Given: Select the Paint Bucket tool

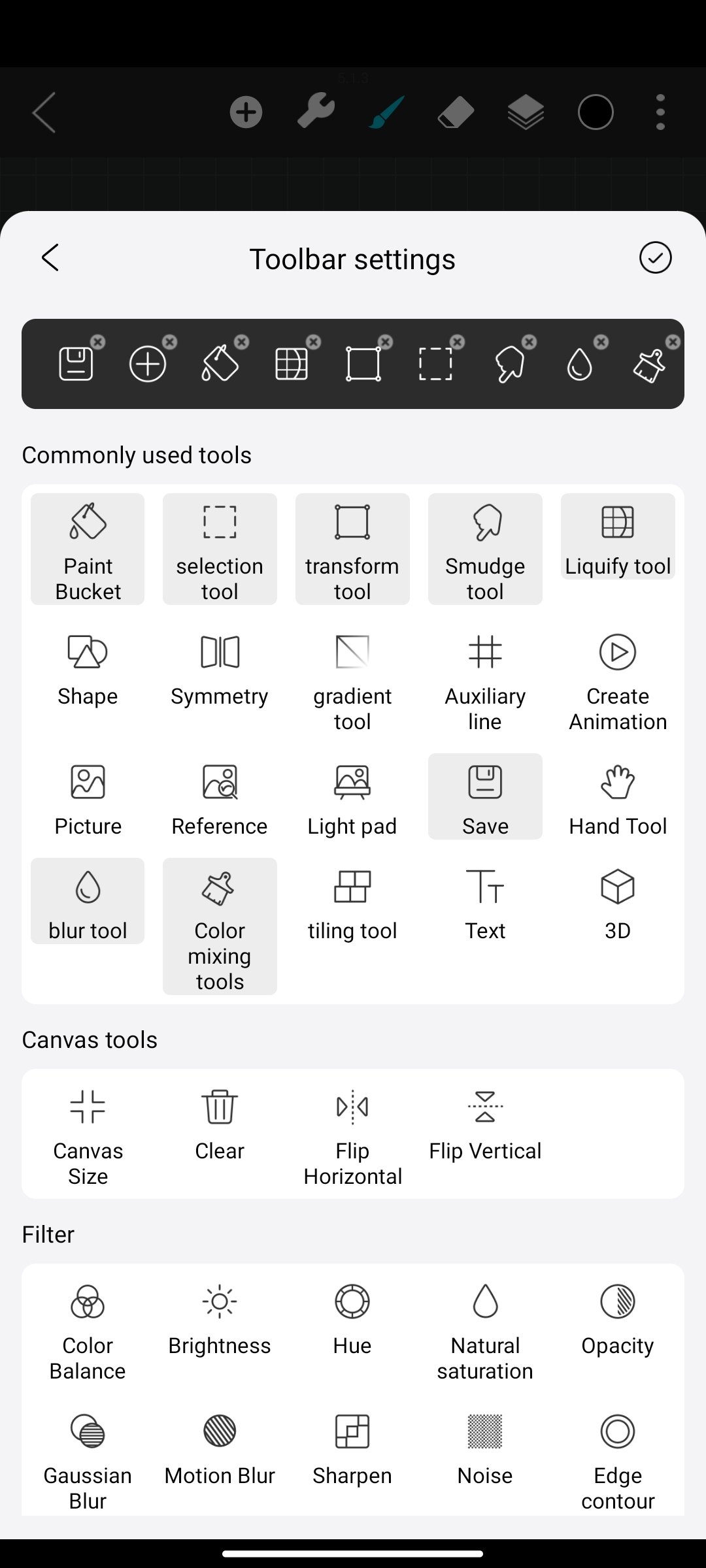Looking at the screenshot, I should tap(88, 549).
